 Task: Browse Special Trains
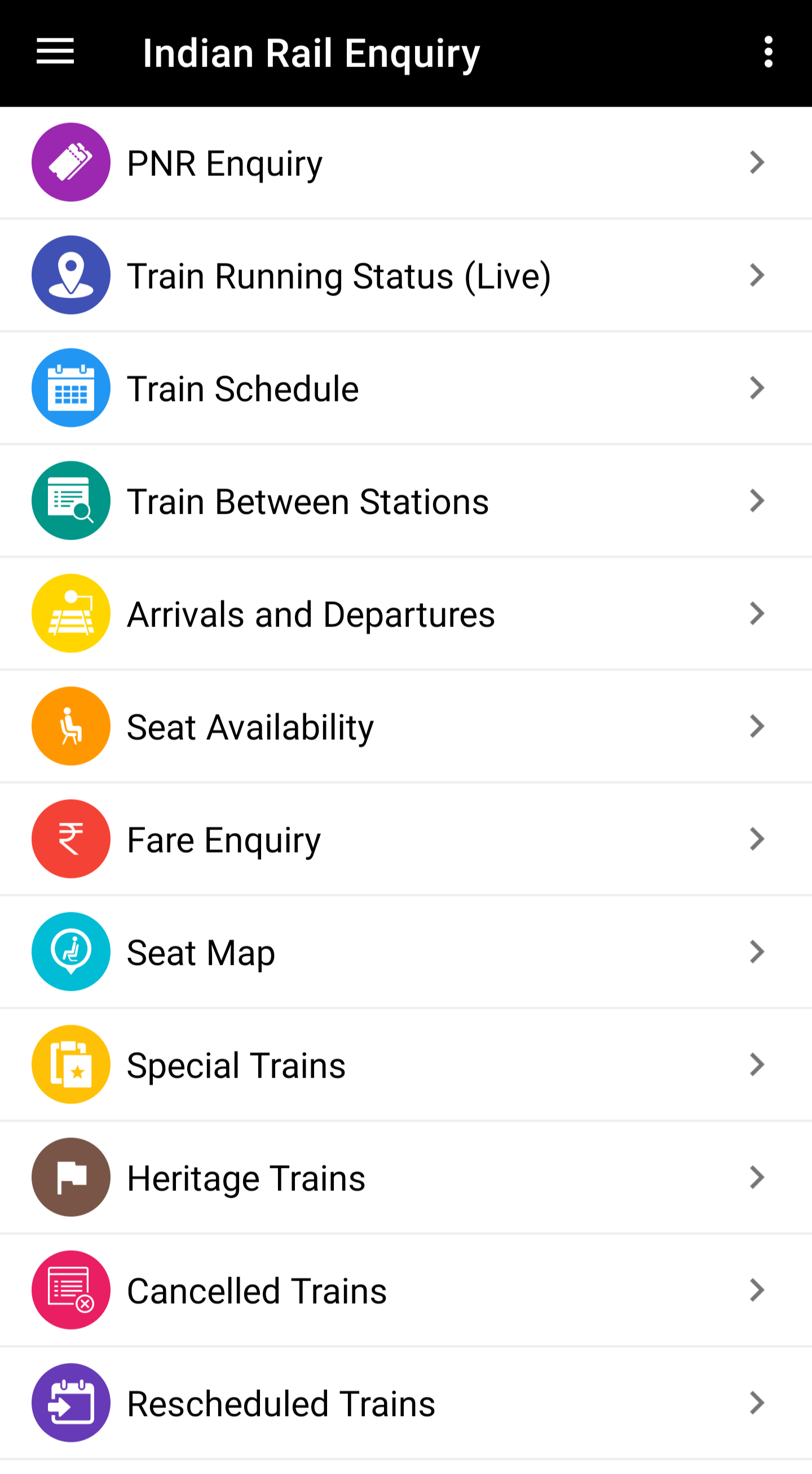click(405, 1065)
